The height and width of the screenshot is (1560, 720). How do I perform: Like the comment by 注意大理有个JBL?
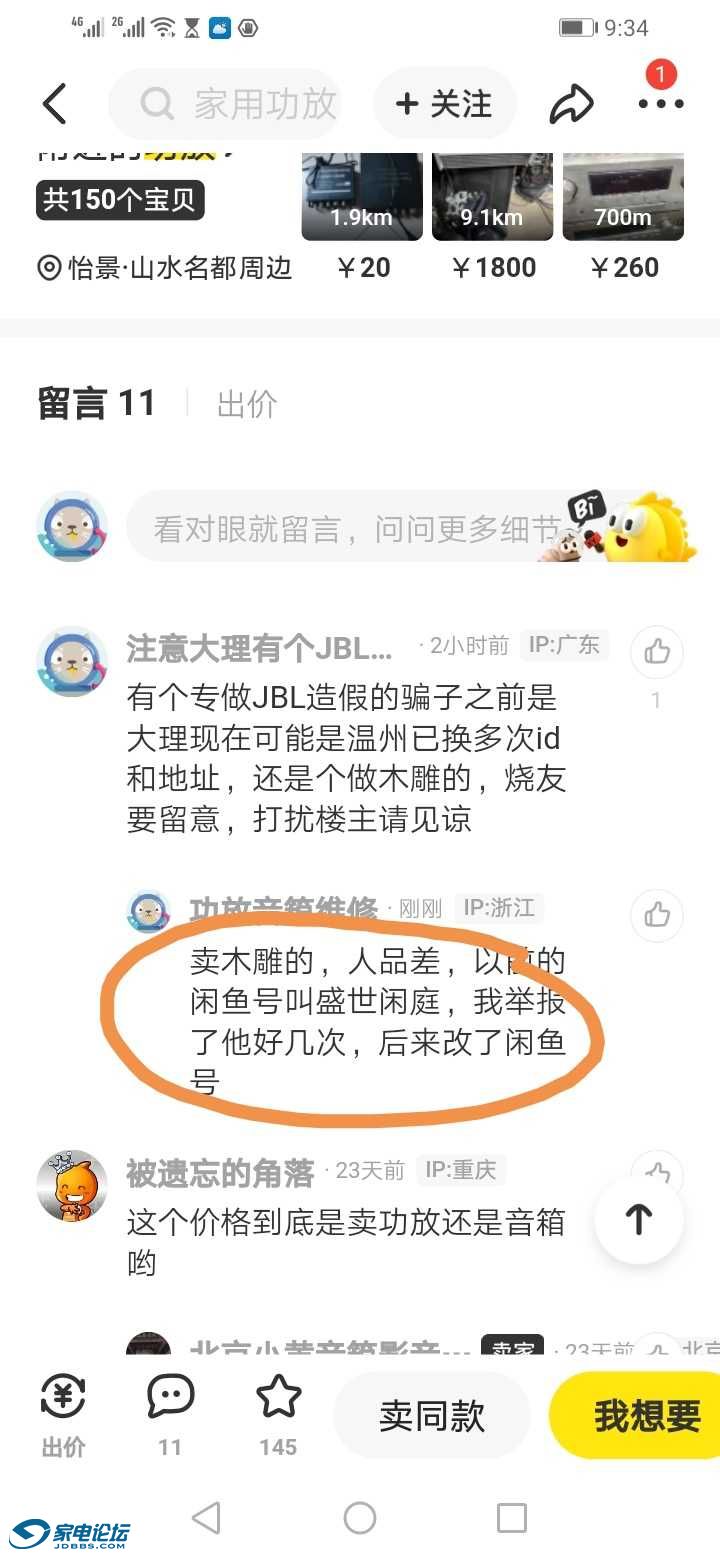pos(657,653)
